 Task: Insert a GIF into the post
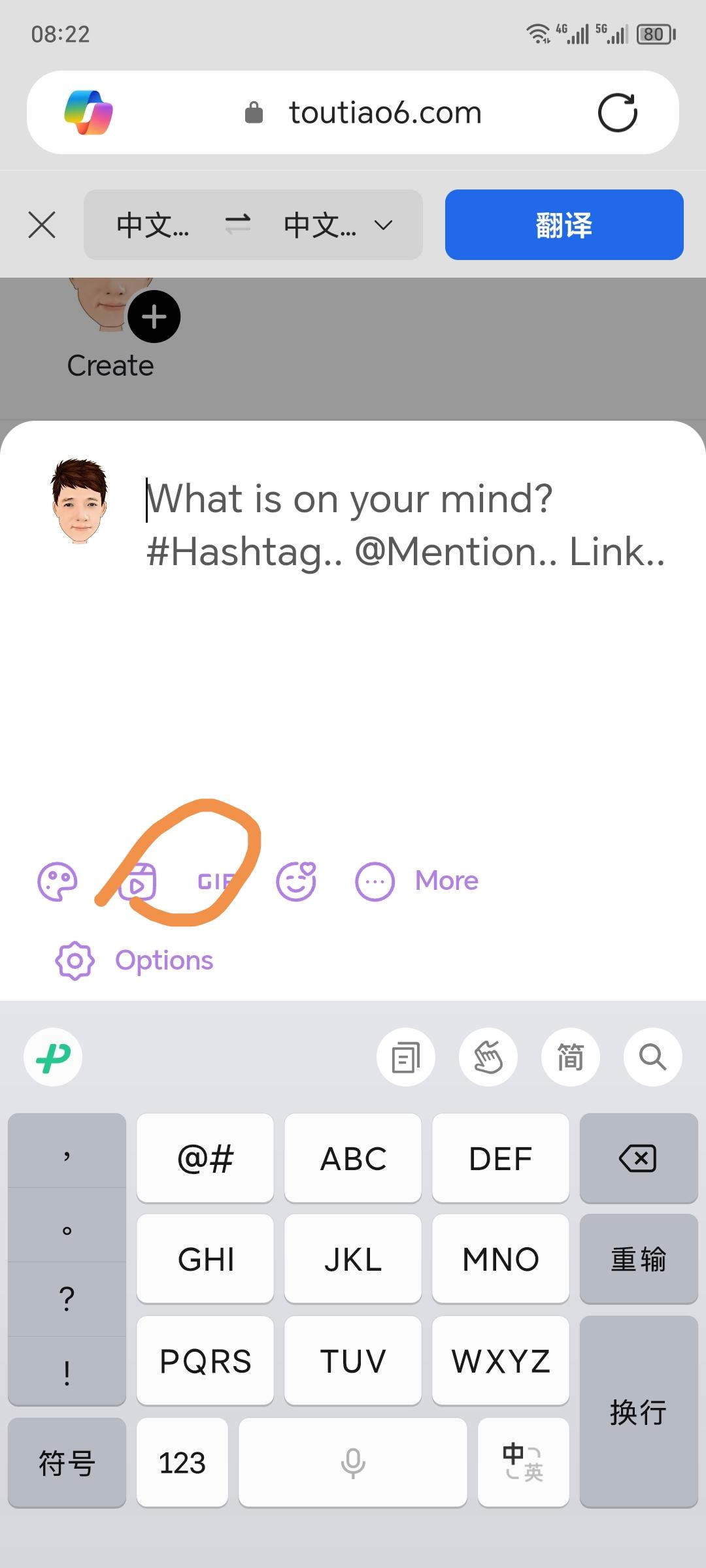(x=214, y=882)
